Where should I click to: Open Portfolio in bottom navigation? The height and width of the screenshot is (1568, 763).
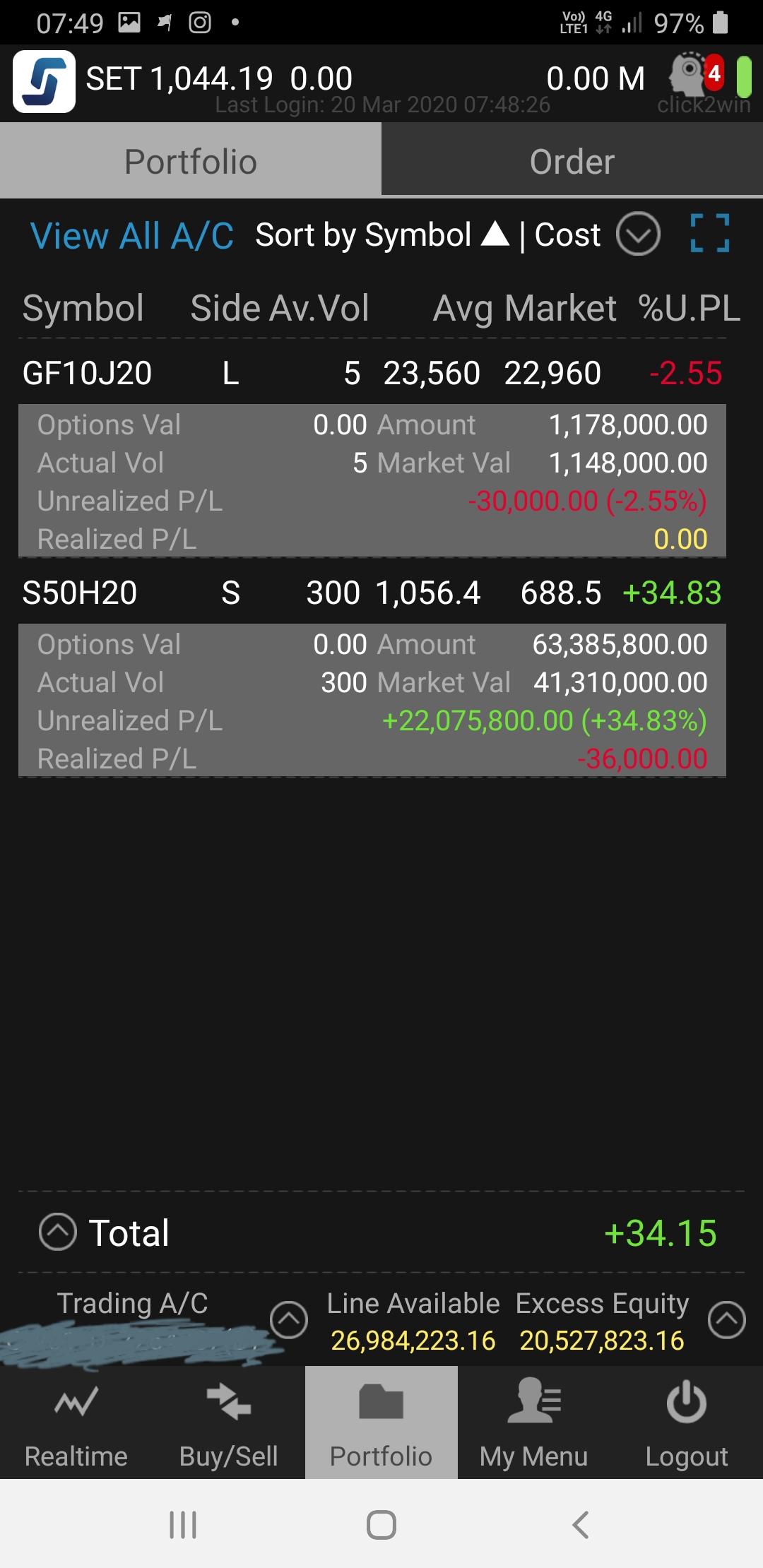[381, 1423]
